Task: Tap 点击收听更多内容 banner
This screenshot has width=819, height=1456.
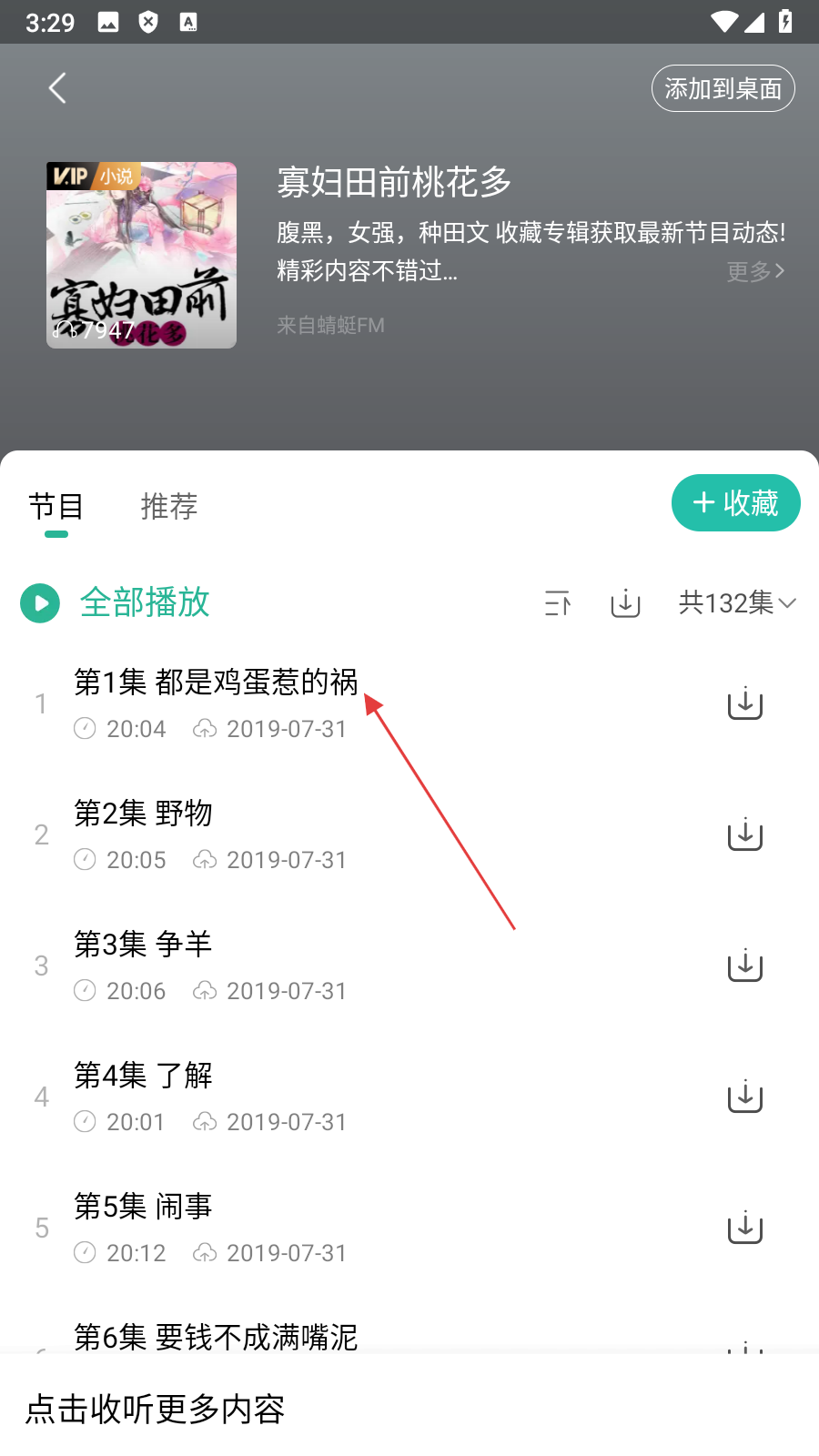Action: (x=155, y=1409)
